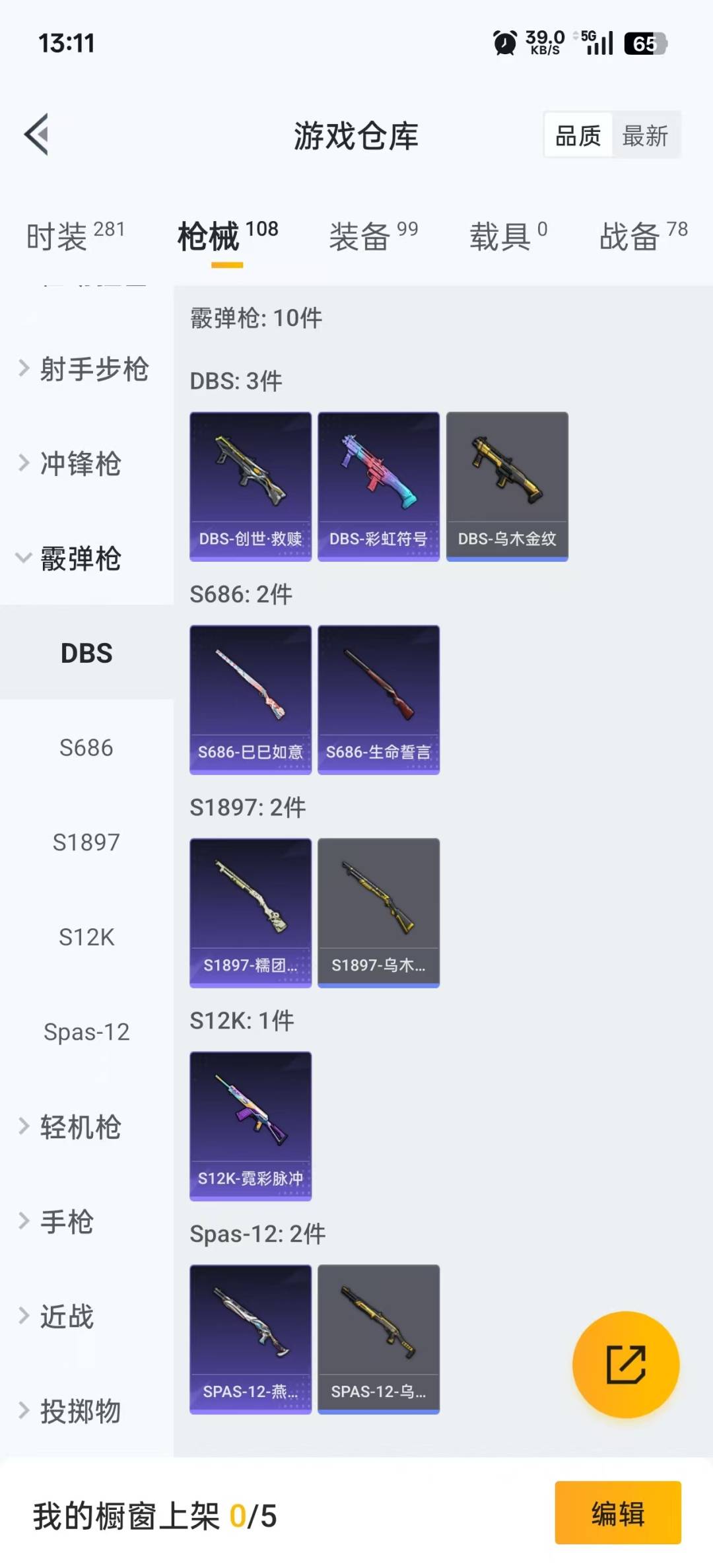
Task: Expand the 轻机枪 category
Action: pyautogui.click(x=79, y=1127)
